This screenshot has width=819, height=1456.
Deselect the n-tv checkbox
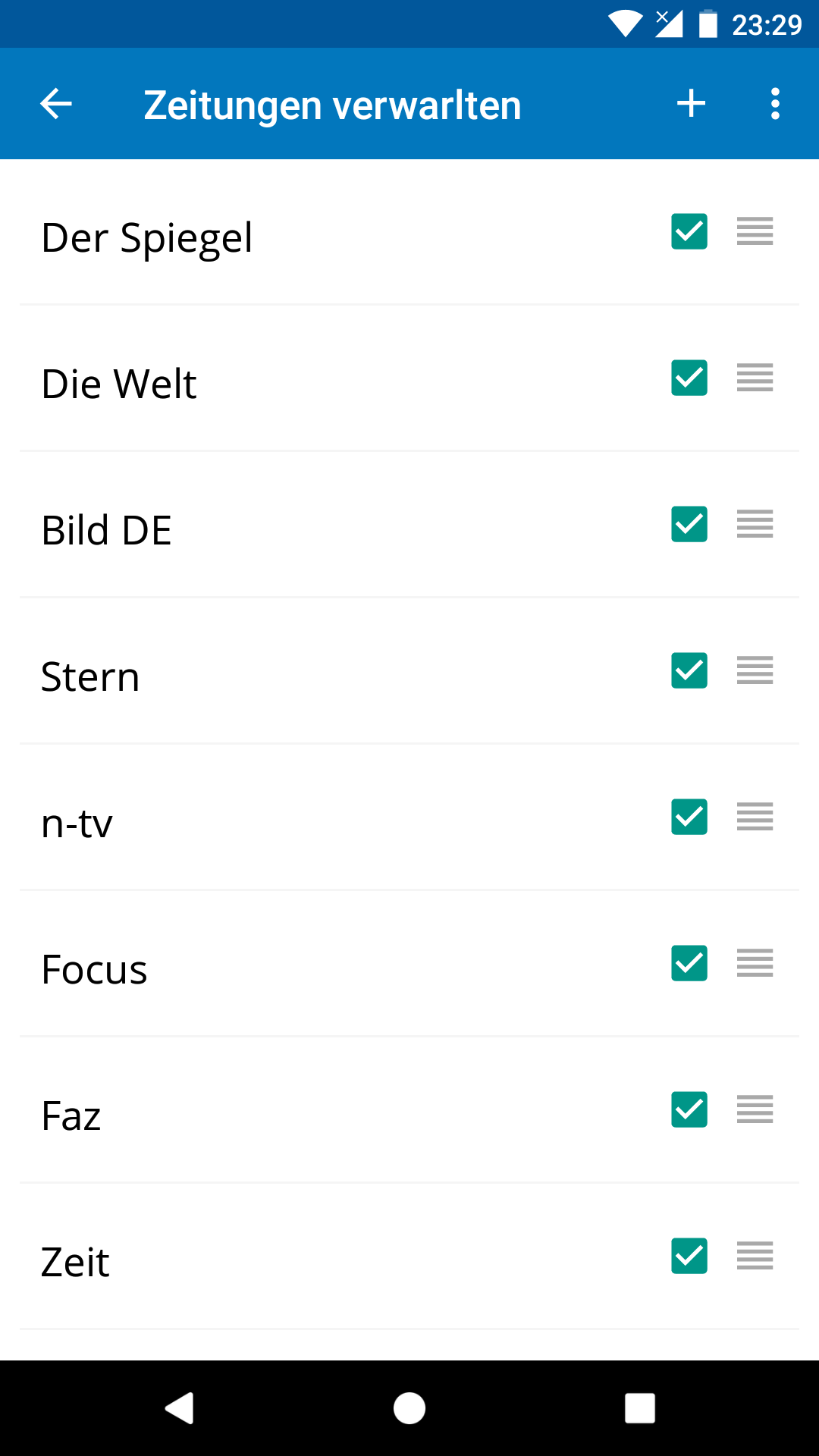689,817
